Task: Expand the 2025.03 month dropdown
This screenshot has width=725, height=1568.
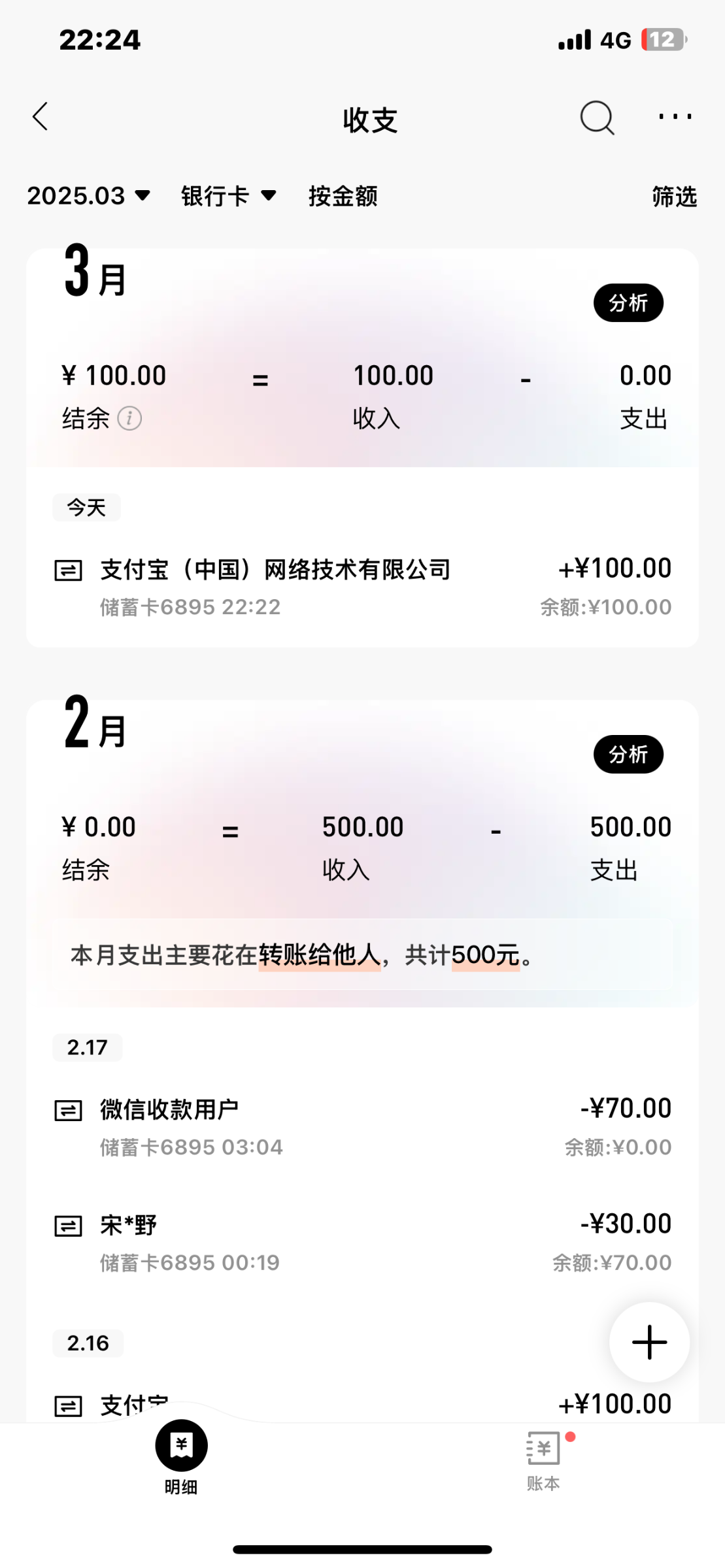Action: 89,196
